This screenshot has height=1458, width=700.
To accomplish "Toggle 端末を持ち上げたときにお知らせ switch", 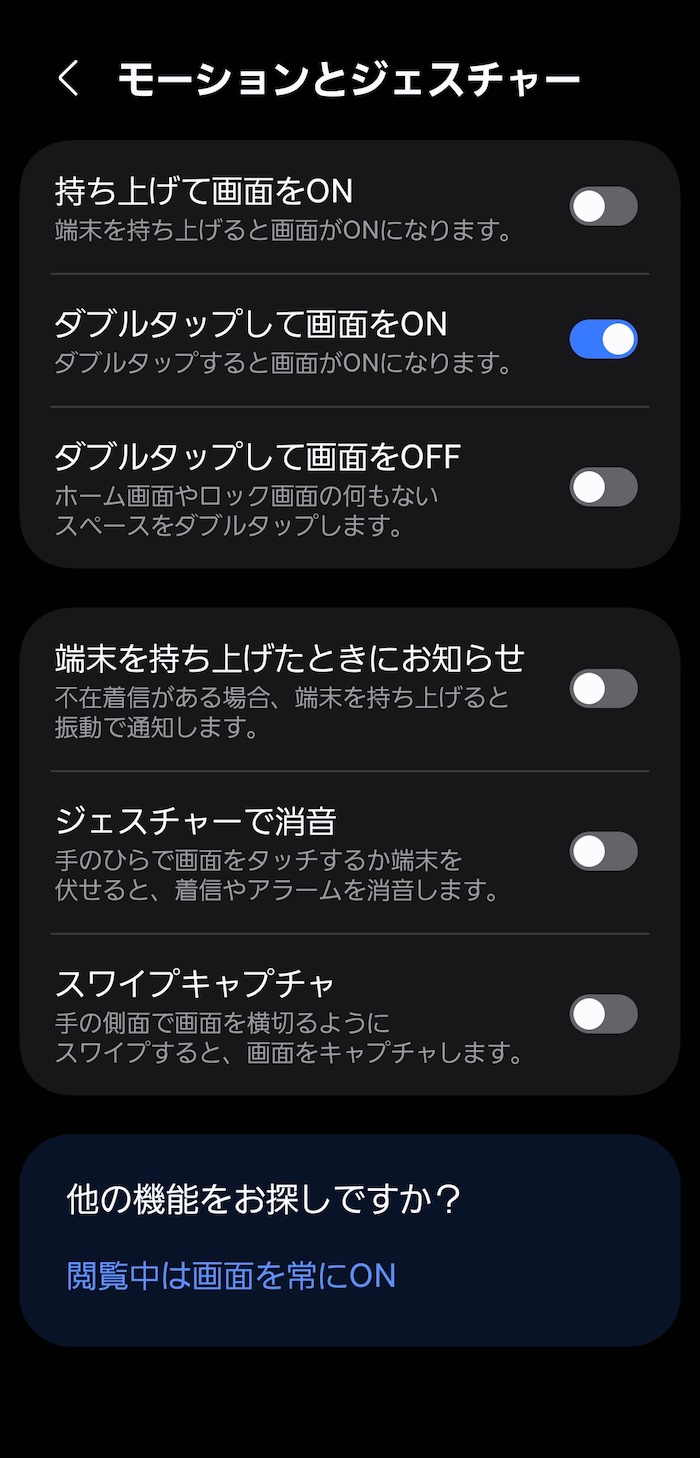I will point(603,688).
